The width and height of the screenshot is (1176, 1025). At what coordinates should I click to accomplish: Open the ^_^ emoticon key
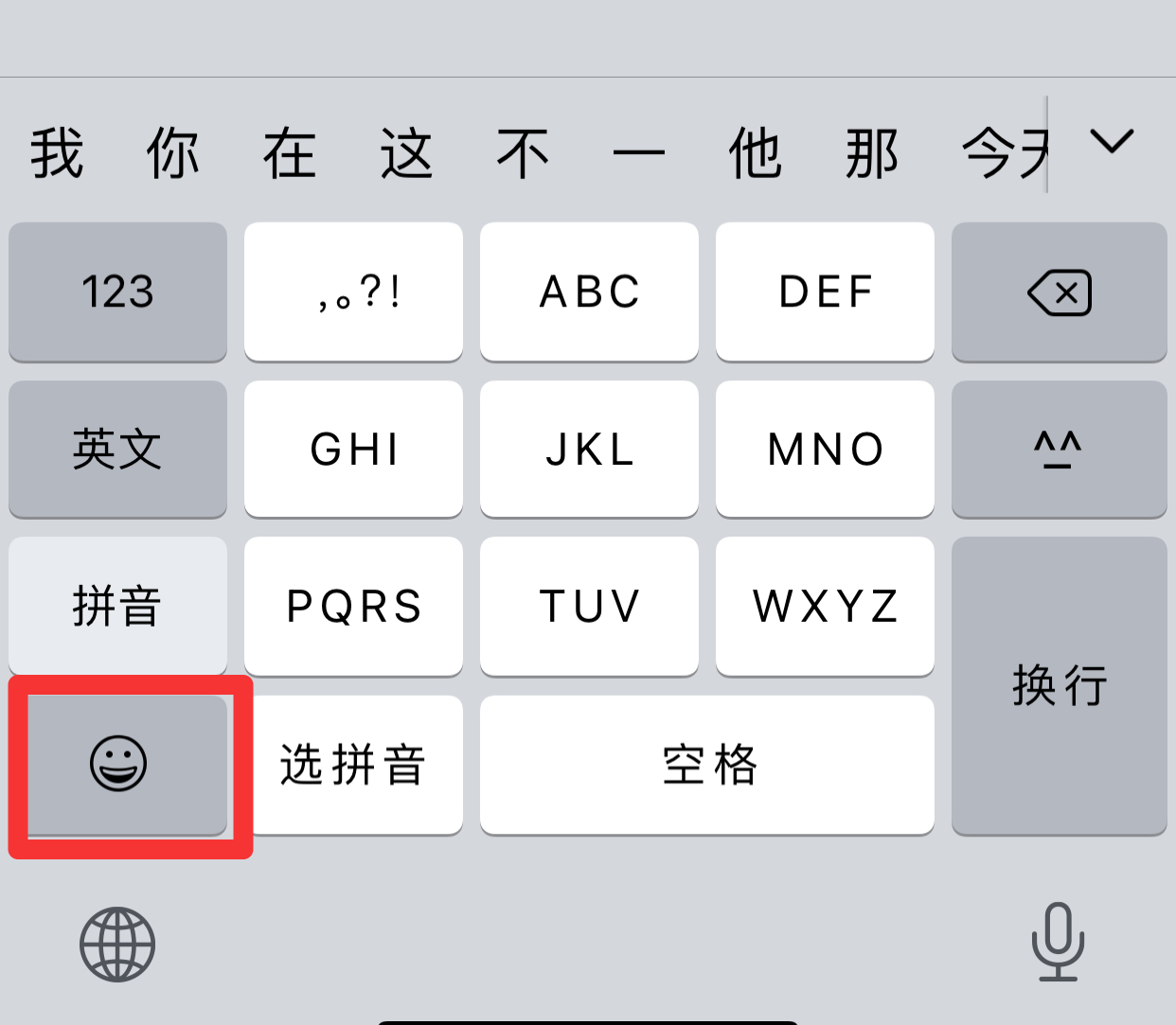(1059, 449)
